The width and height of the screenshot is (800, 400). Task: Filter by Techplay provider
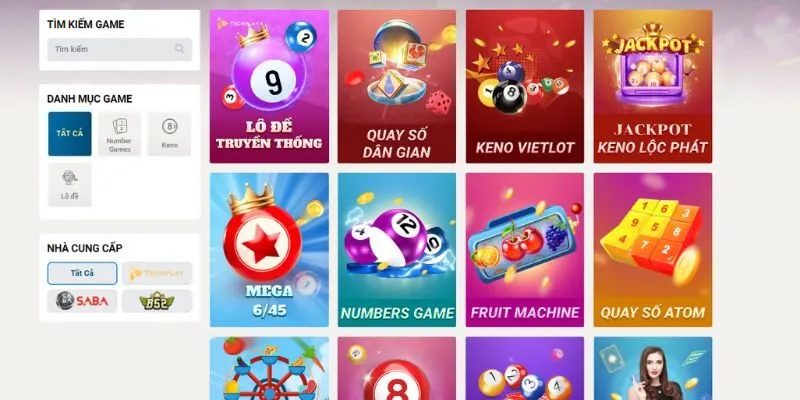(157, 273)
